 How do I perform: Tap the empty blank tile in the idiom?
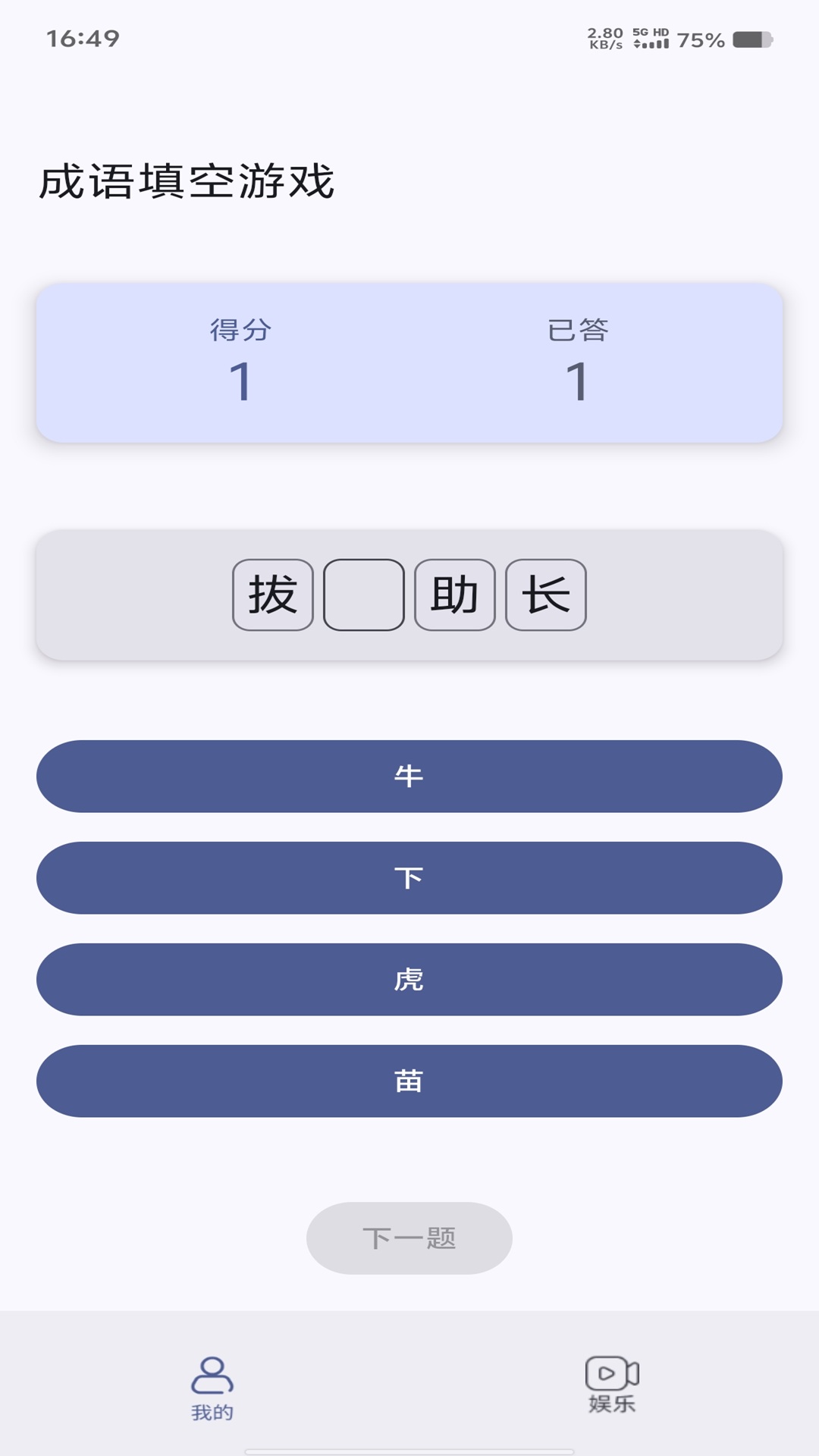(364, 595)
